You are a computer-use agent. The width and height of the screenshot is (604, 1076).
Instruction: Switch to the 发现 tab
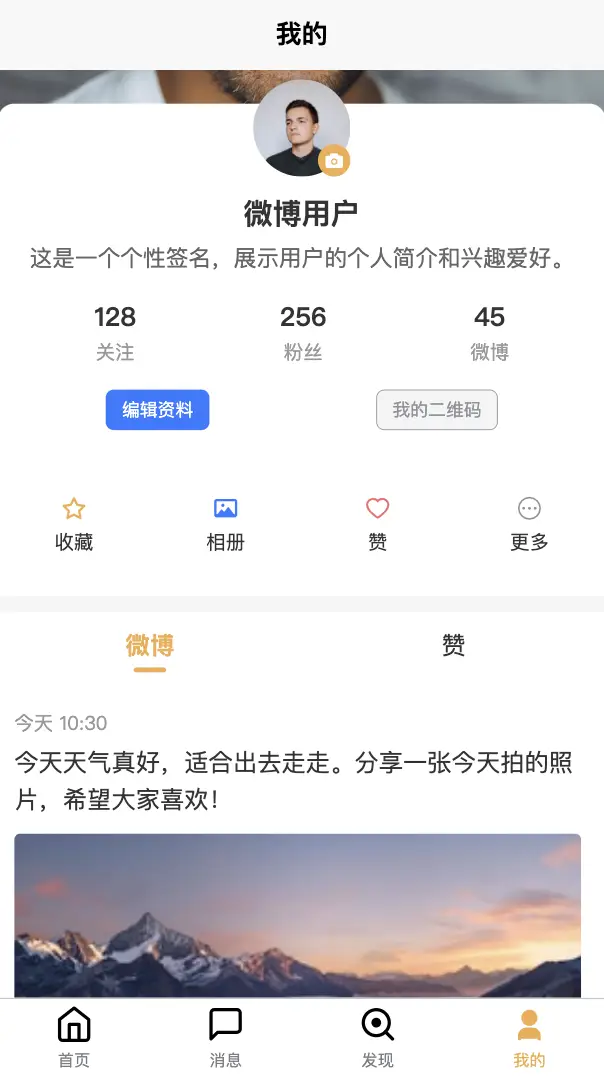coord(377,1037)
